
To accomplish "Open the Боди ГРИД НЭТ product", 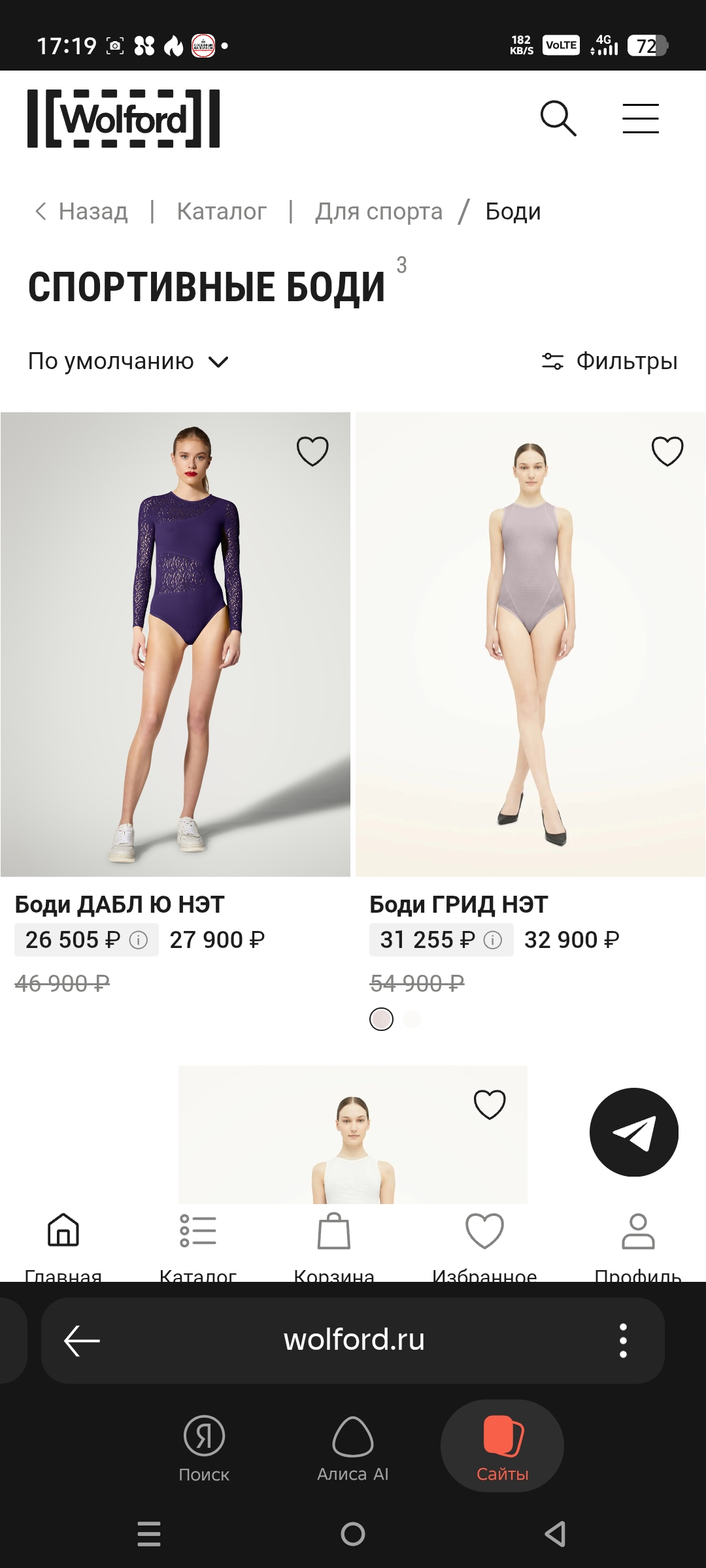I will tap(529, 644).
